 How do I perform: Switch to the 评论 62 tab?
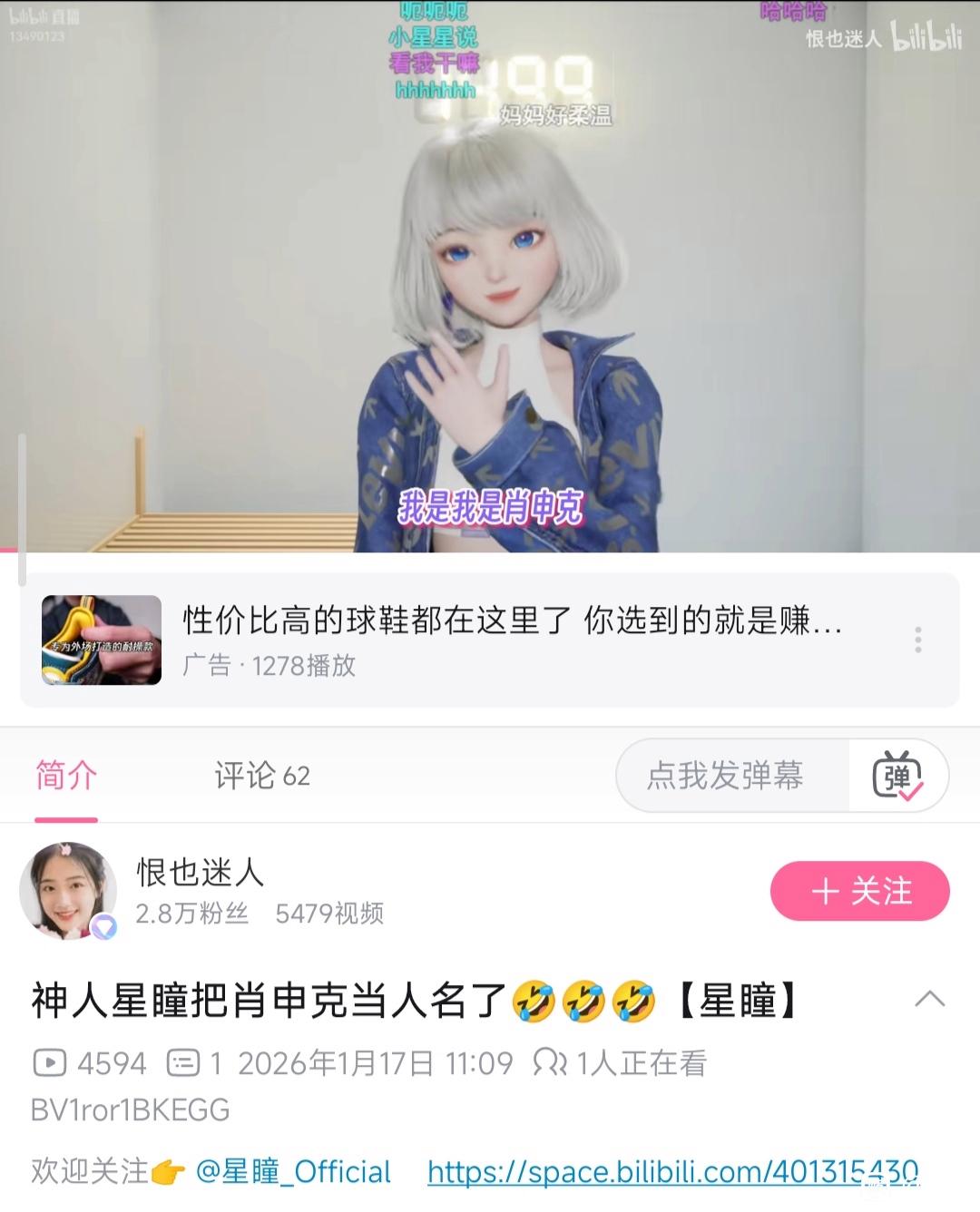pyautogui.click(x=262, y=777)
